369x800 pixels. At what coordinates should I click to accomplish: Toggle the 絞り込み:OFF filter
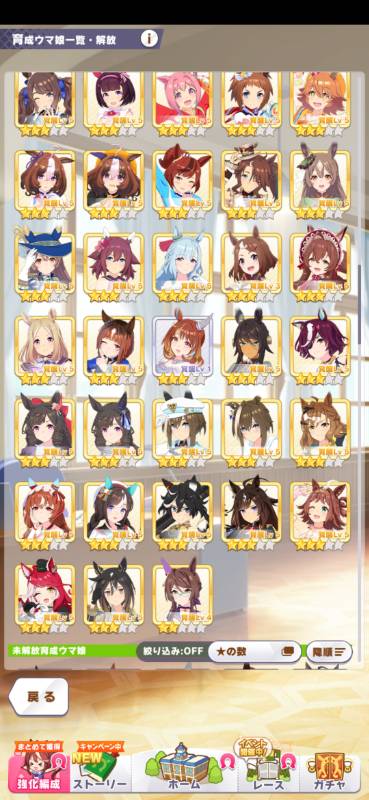click(171, 651)
